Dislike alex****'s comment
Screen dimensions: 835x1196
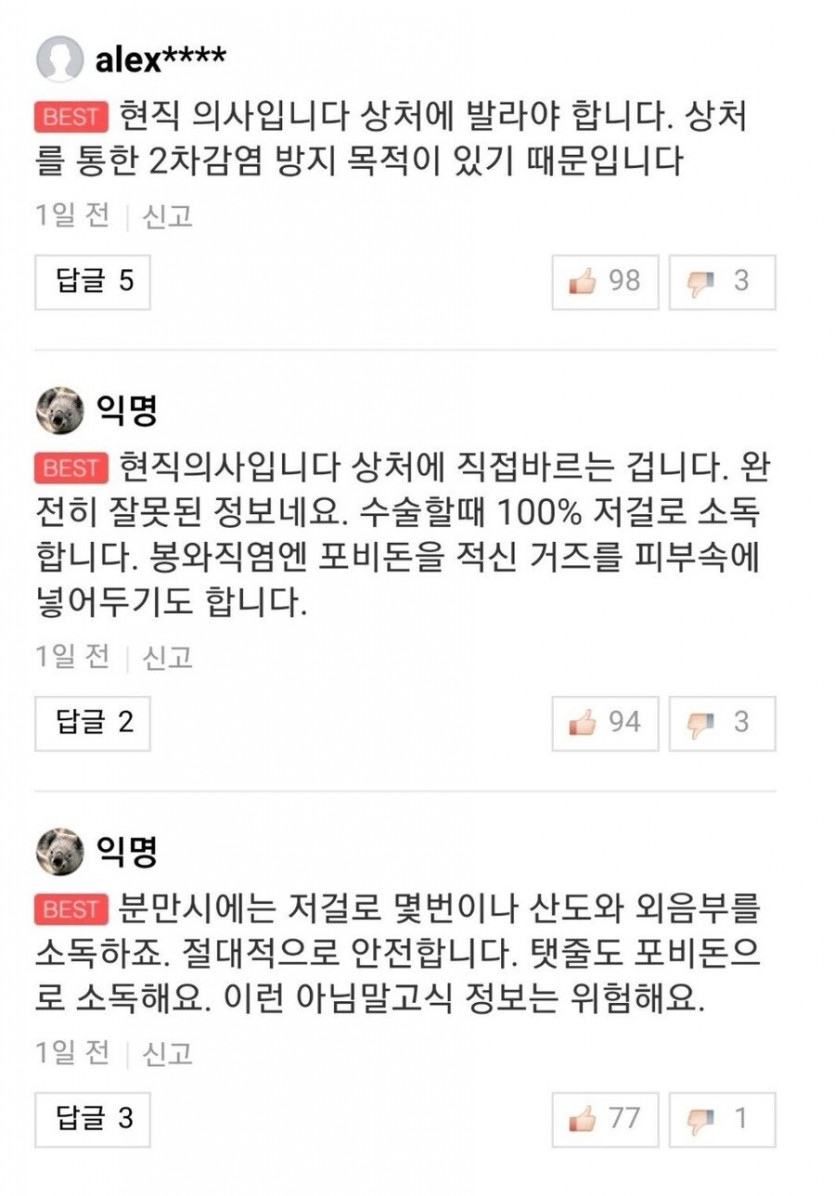coord(722,281)
